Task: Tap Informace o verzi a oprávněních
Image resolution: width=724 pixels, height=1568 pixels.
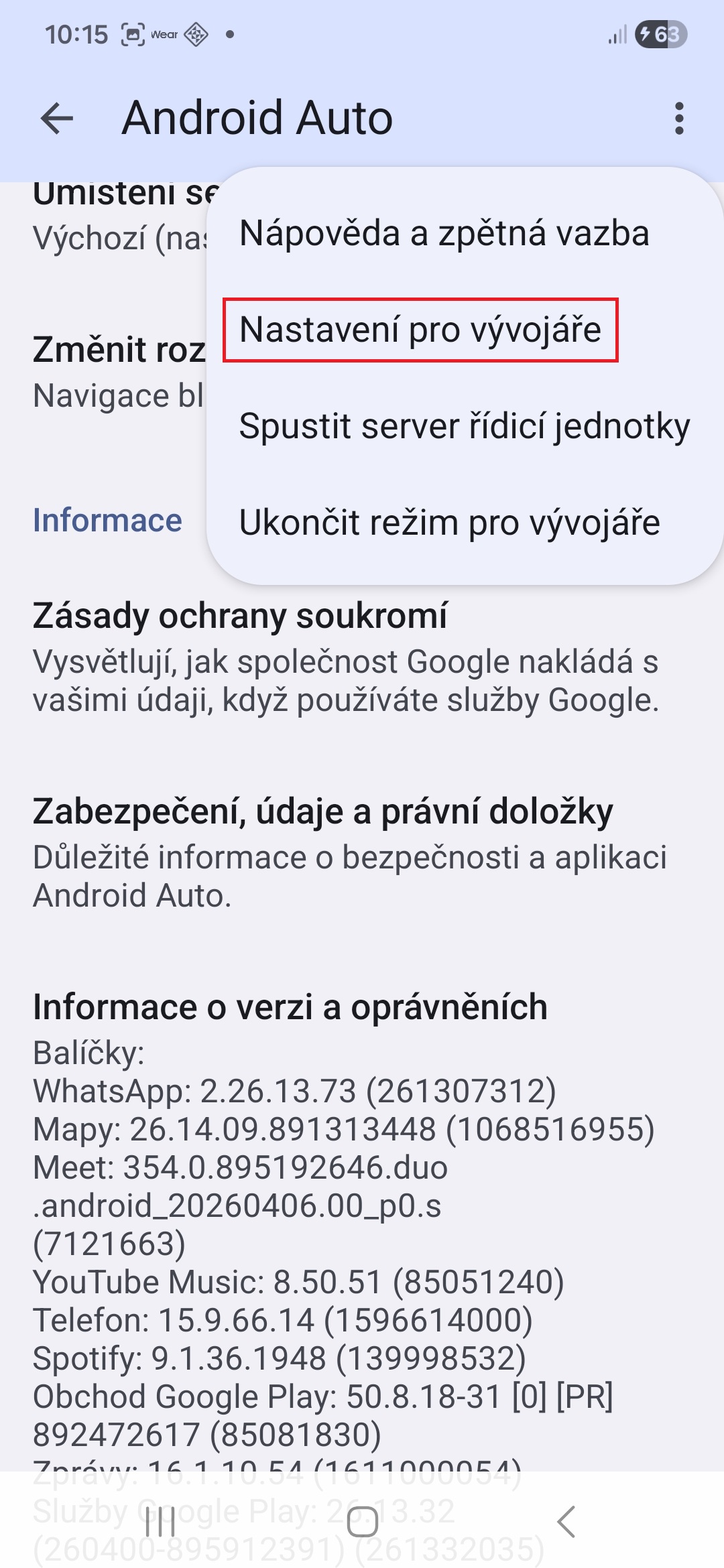Action: coord(290,1007)
